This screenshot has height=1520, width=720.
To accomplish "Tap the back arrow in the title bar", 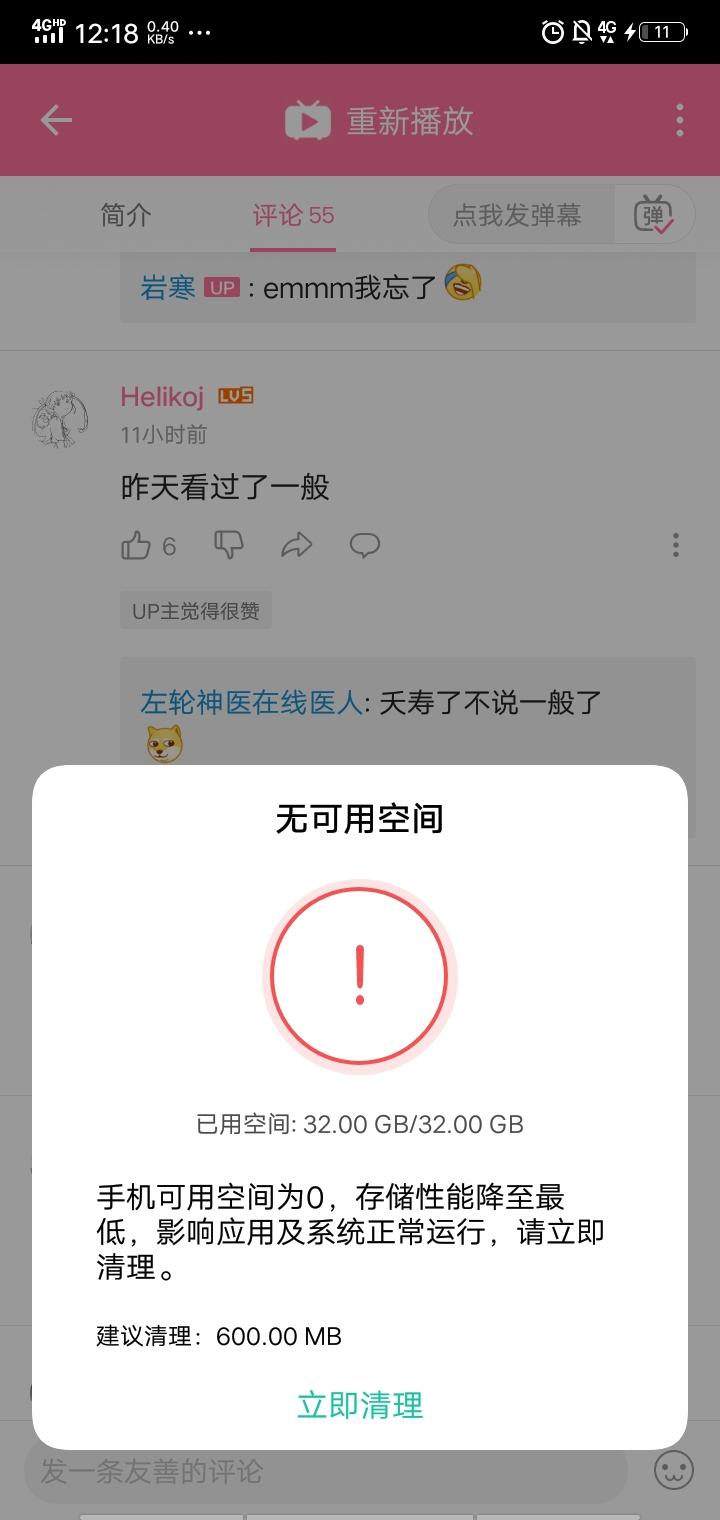I will pos(55,119).
